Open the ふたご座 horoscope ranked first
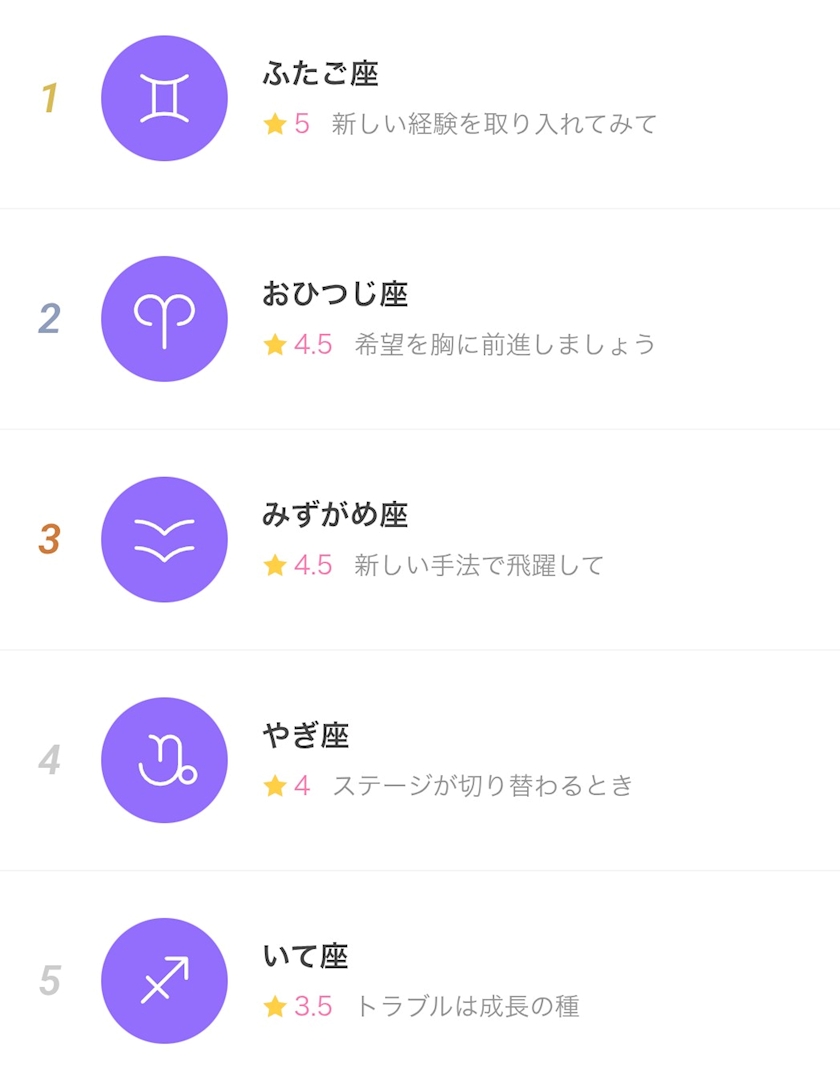Viewport: 840px width, 1084px height. tap(420, 98)
